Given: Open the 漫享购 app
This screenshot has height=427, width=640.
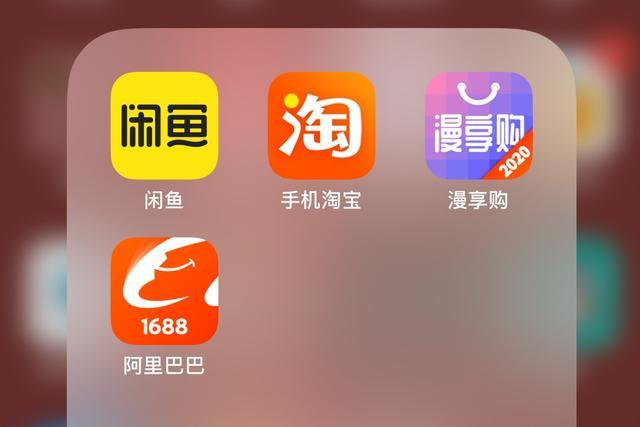Looking at the screenshot, I should [x=478, y=125].
